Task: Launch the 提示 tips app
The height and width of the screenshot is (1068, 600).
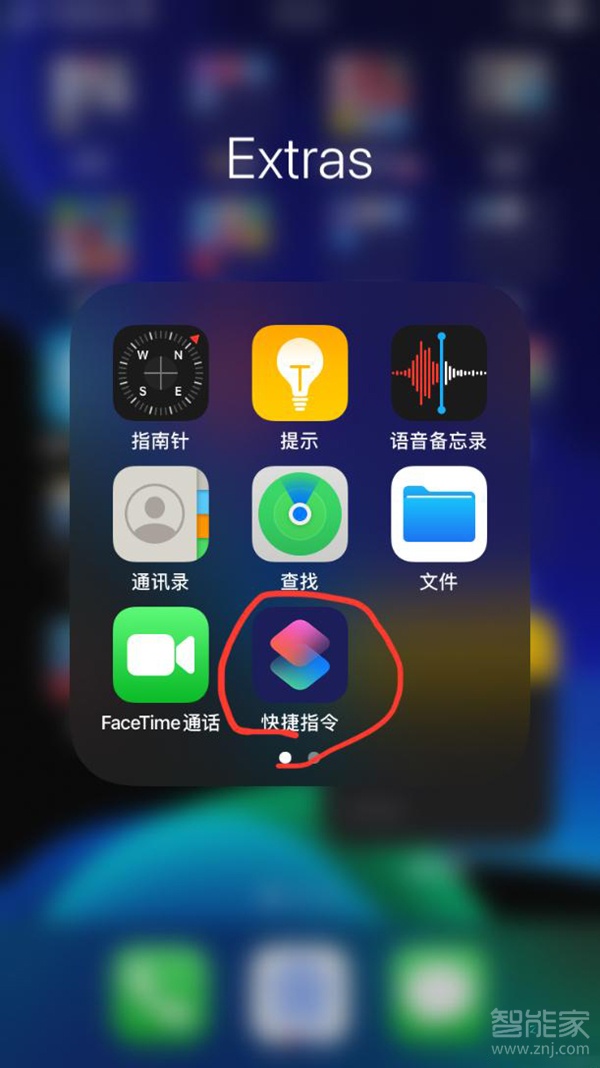Action: click(299, 373)
